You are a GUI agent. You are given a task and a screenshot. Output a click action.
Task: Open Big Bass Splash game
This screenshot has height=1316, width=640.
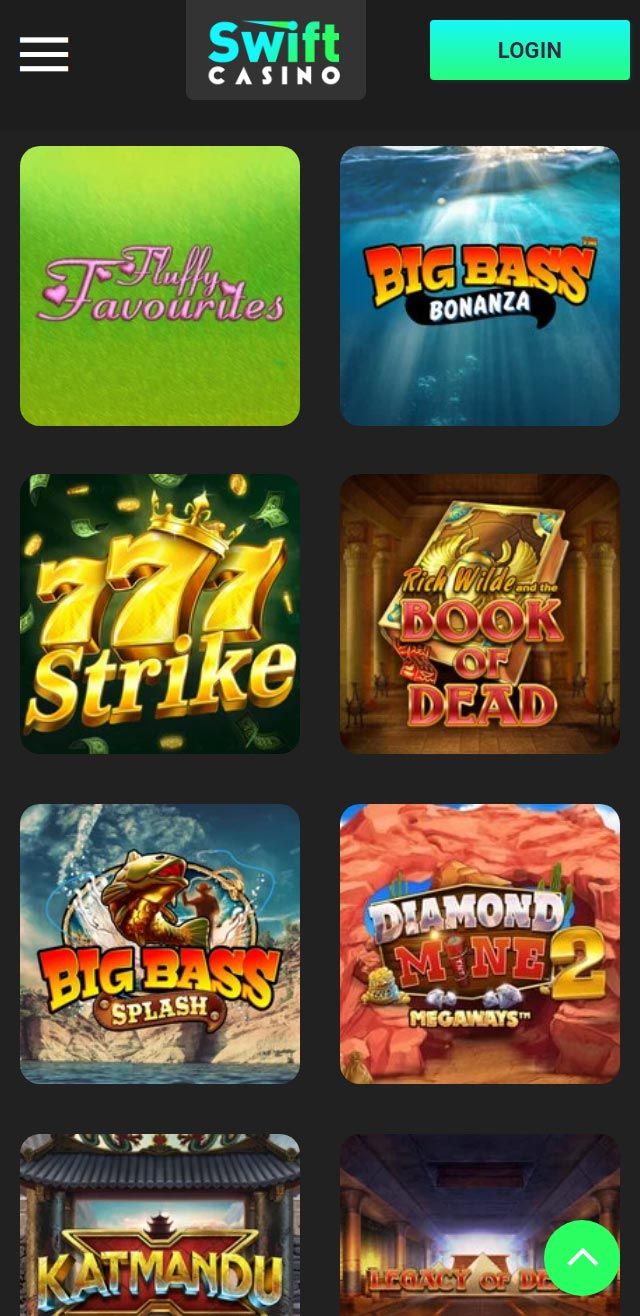pyautogui.click(x=160, y=943)
